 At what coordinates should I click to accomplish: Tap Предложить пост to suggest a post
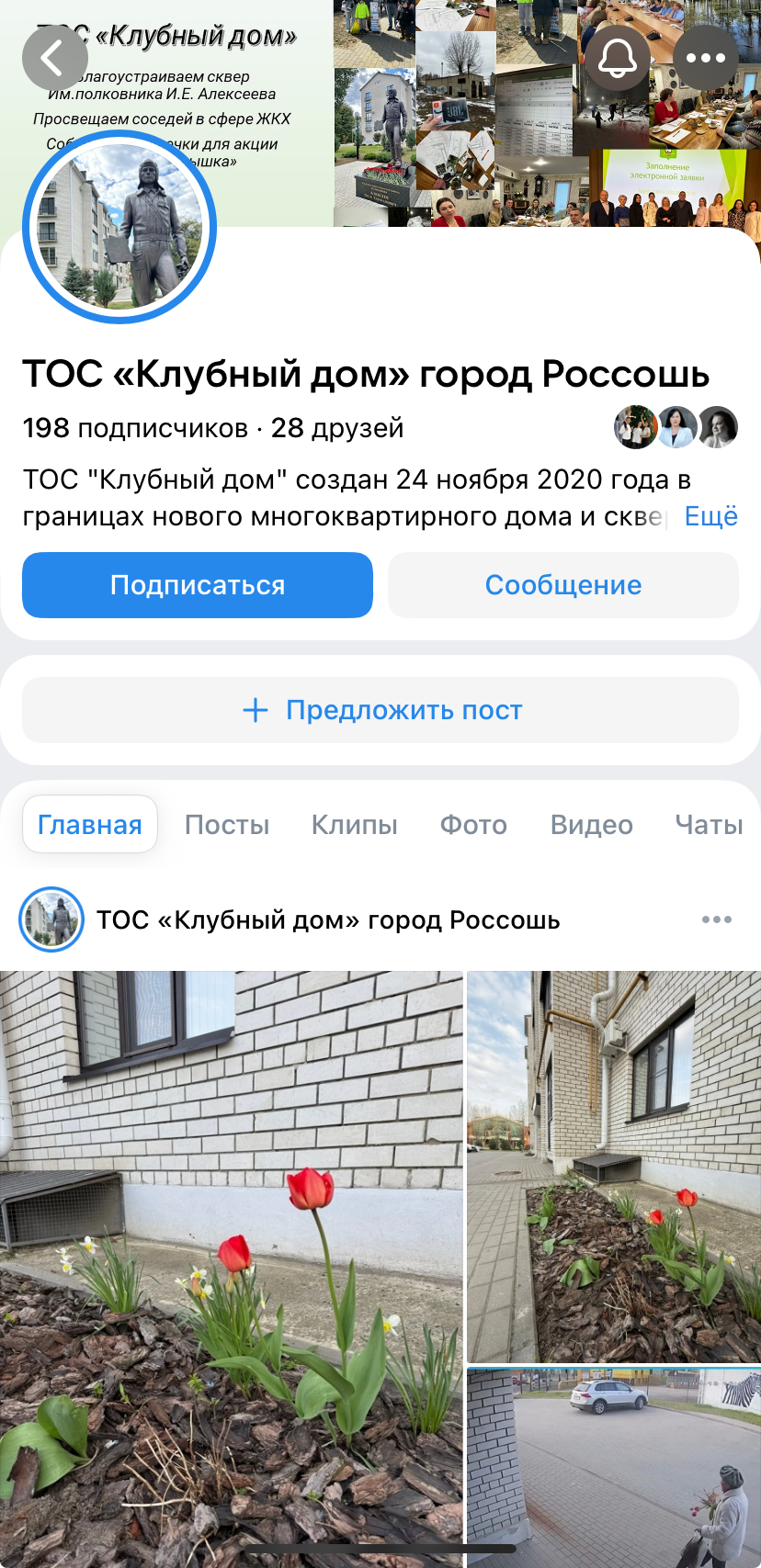(x=380, y=710)
